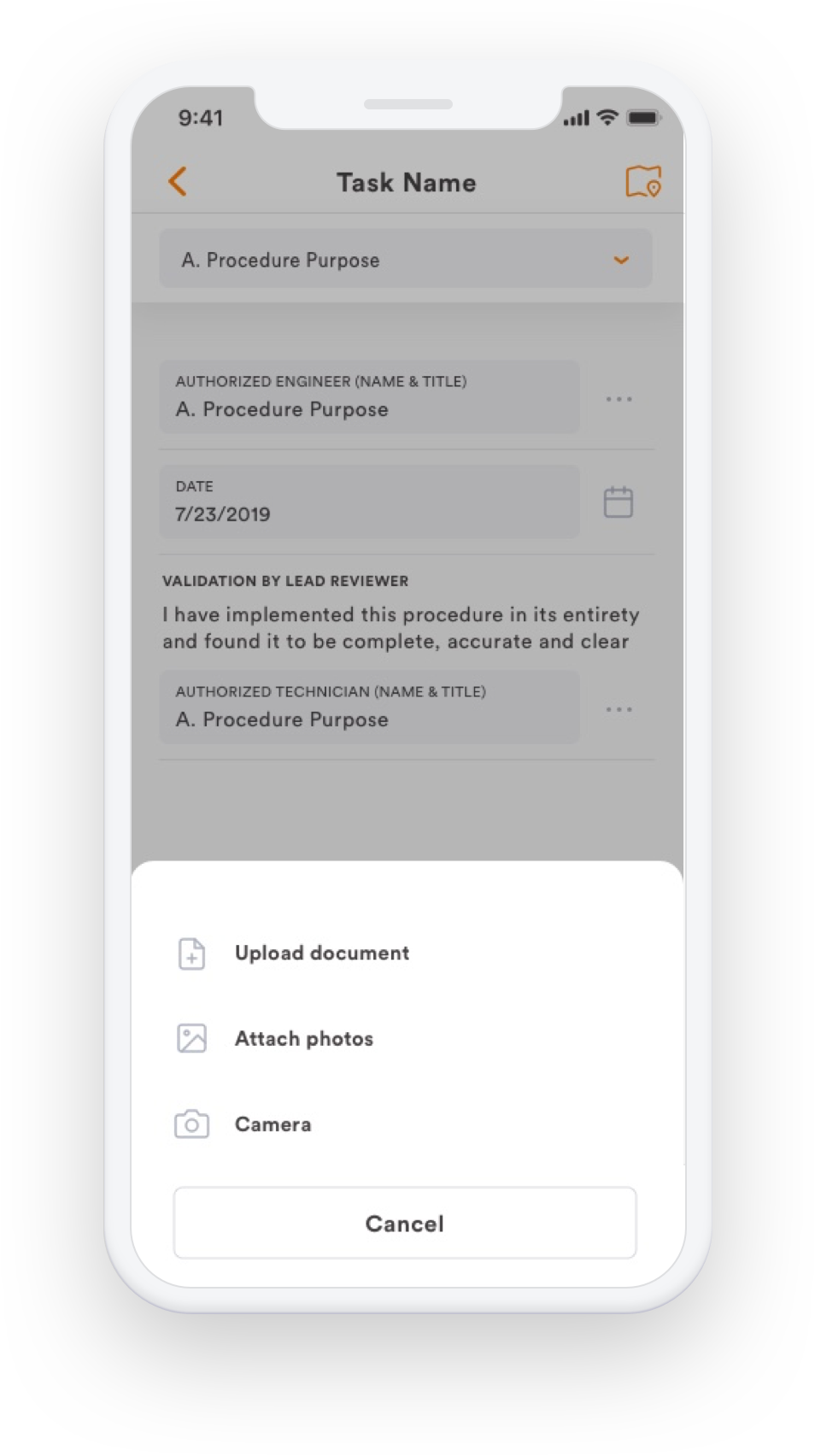Image resolution: width=815 pixels, height=1456 pixels.
Task: Tap the Authorized Technician field
Action: coord(369,707)
